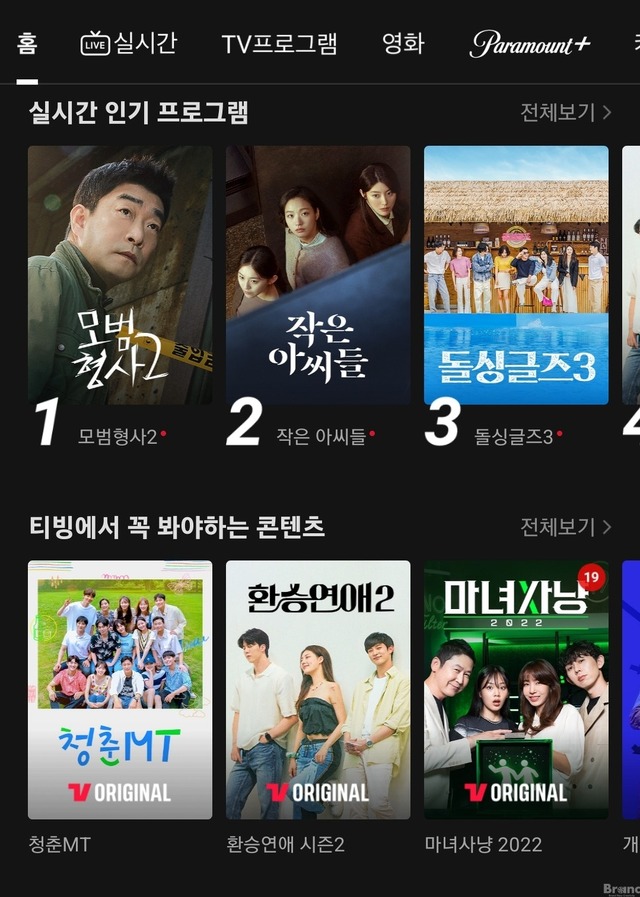Select 돌싱글즈3 ranked third
This screenshot has height=897, width=640.
516,275
